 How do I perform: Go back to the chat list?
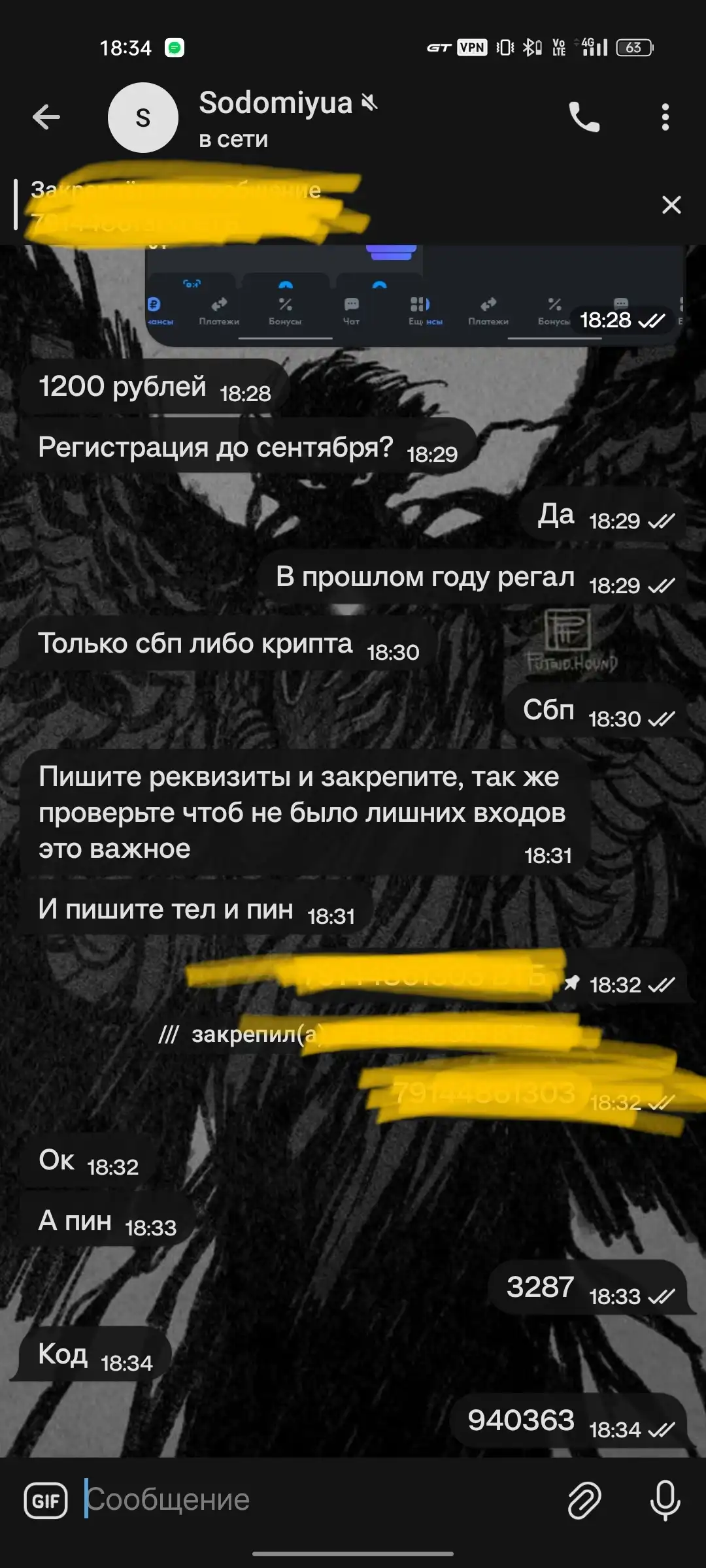(x=46, y=118)
